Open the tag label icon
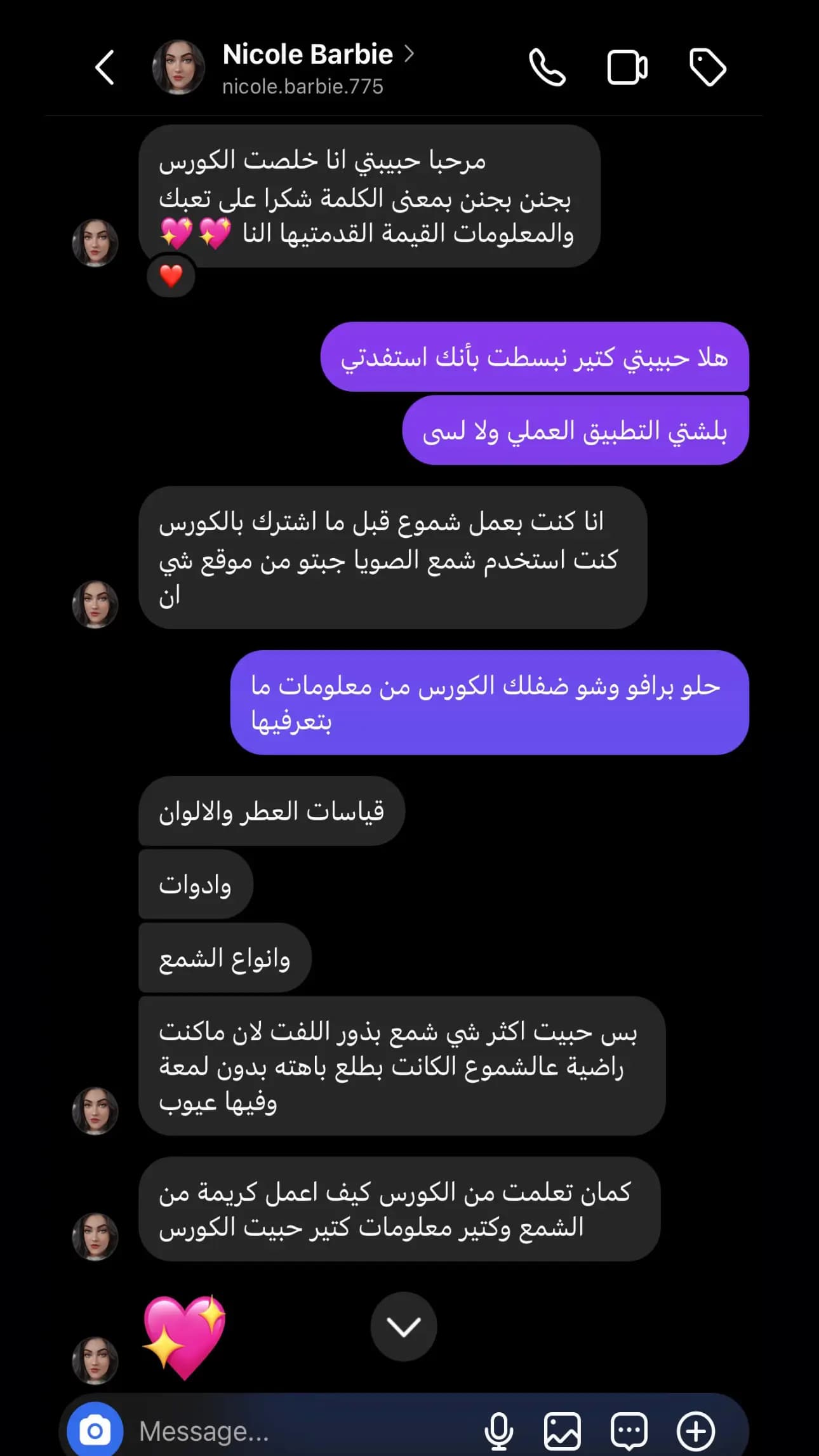 coord(707,67)
